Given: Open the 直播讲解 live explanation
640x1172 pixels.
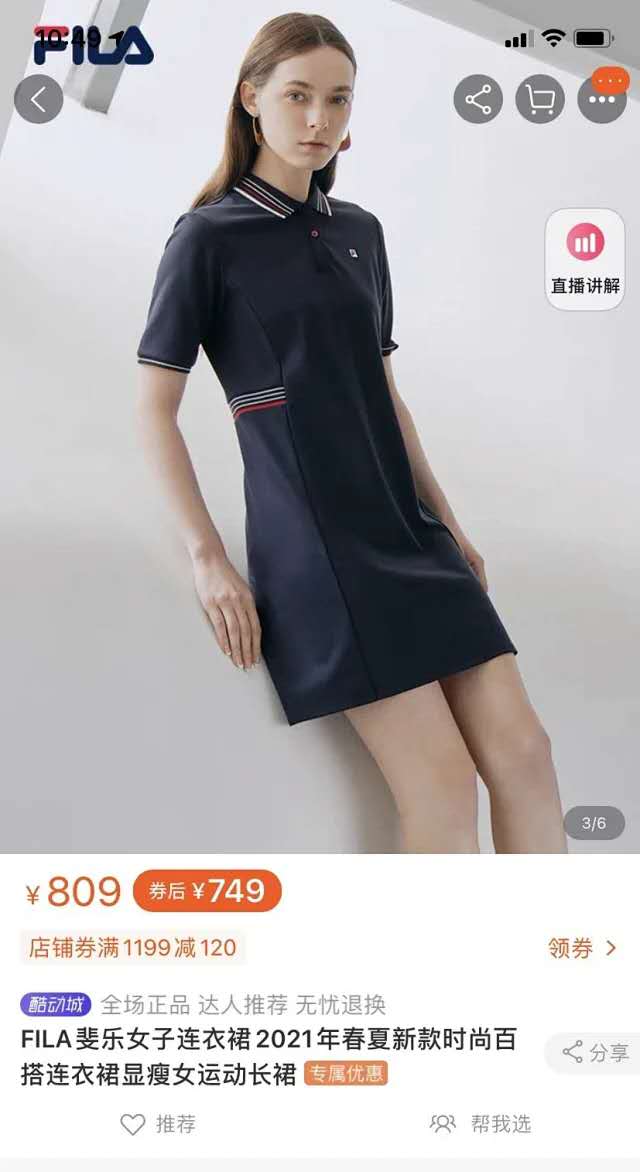Looking at the screenshot, I should coord(585,260).
